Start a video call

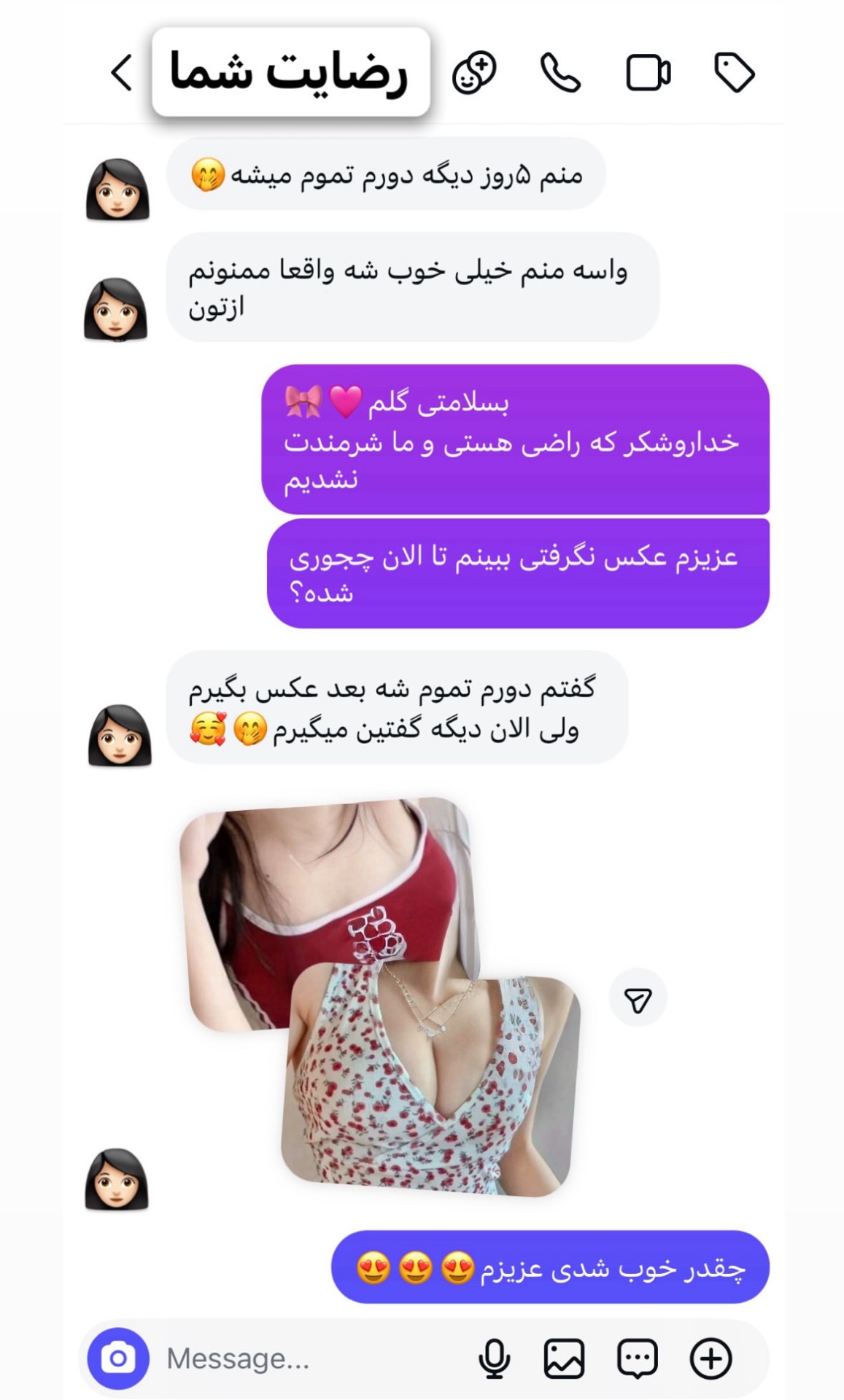[x=648, y=73]
